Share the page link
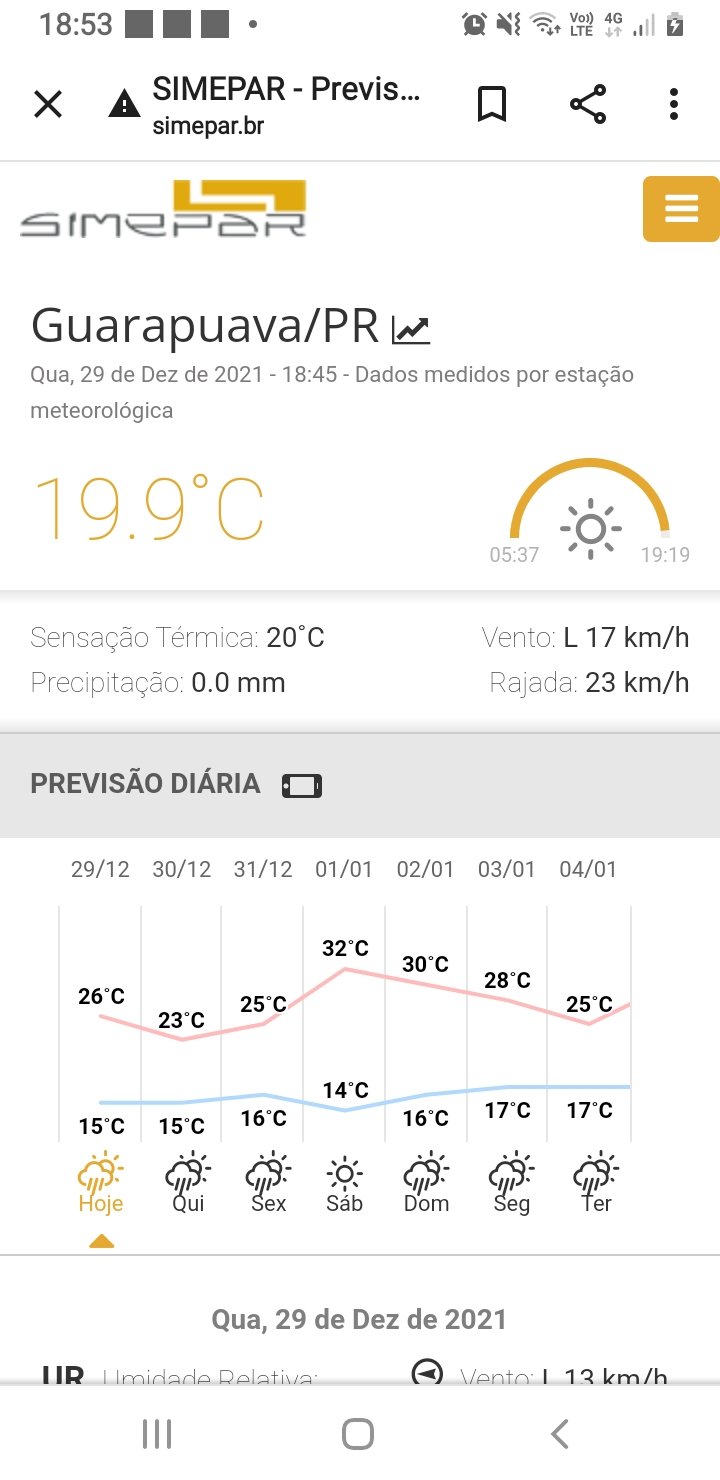Viewport: 720px width, 1480px height. 588,104
